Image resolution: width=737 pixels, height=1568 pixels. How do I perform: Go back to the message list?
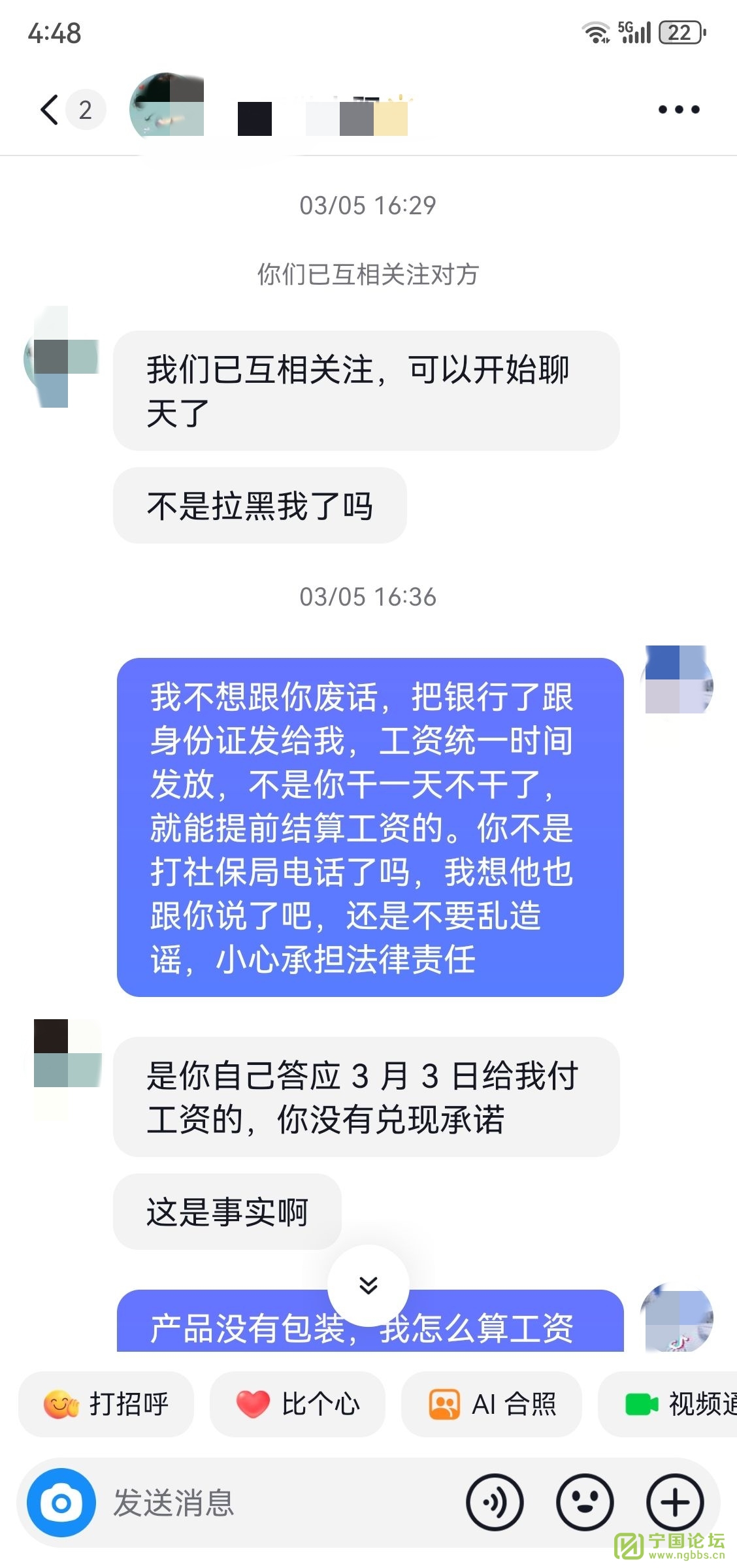pyautogui.click(x=50, y=110)
